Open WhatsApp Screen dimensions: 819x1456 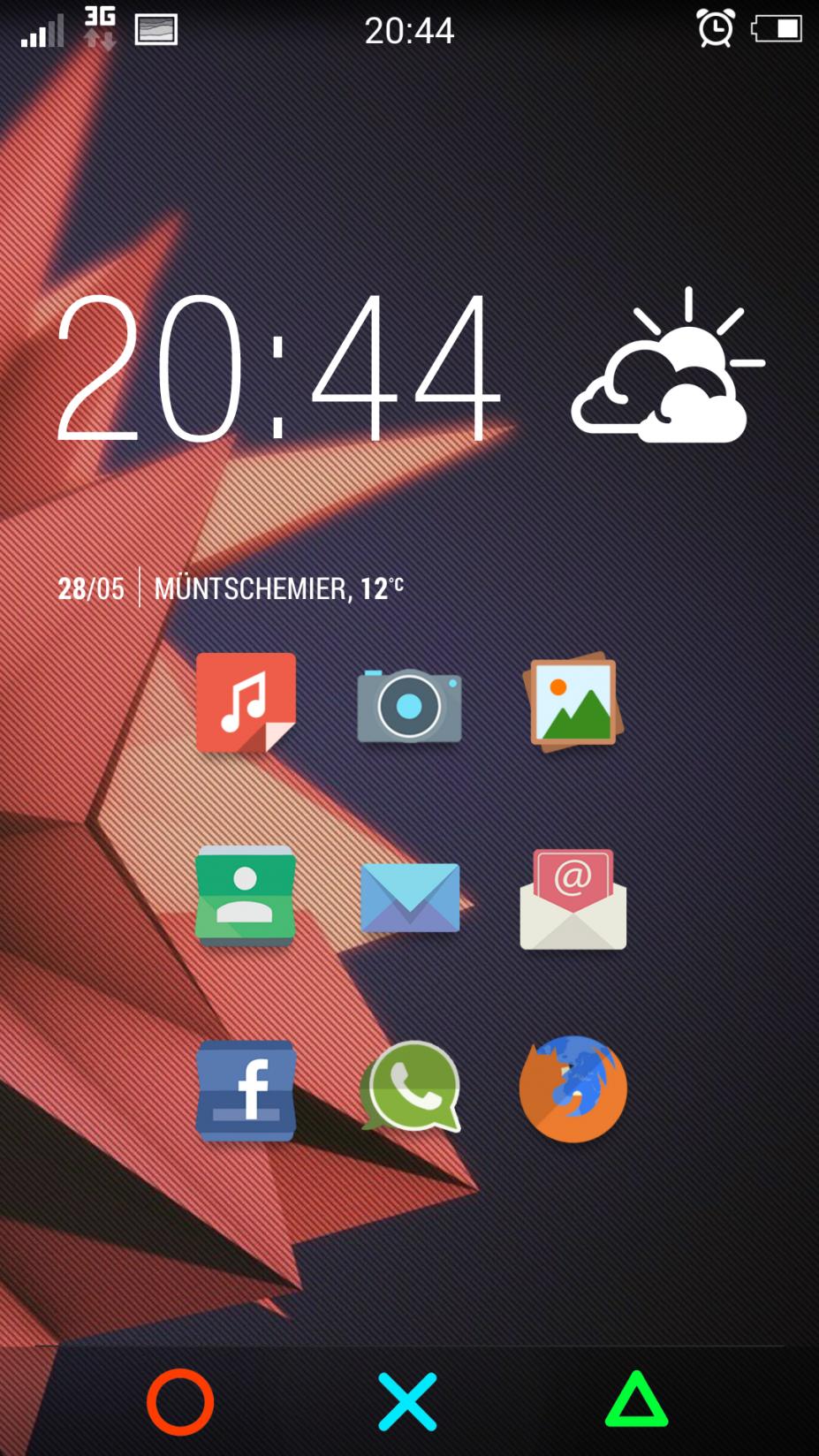click(410, 1087)
